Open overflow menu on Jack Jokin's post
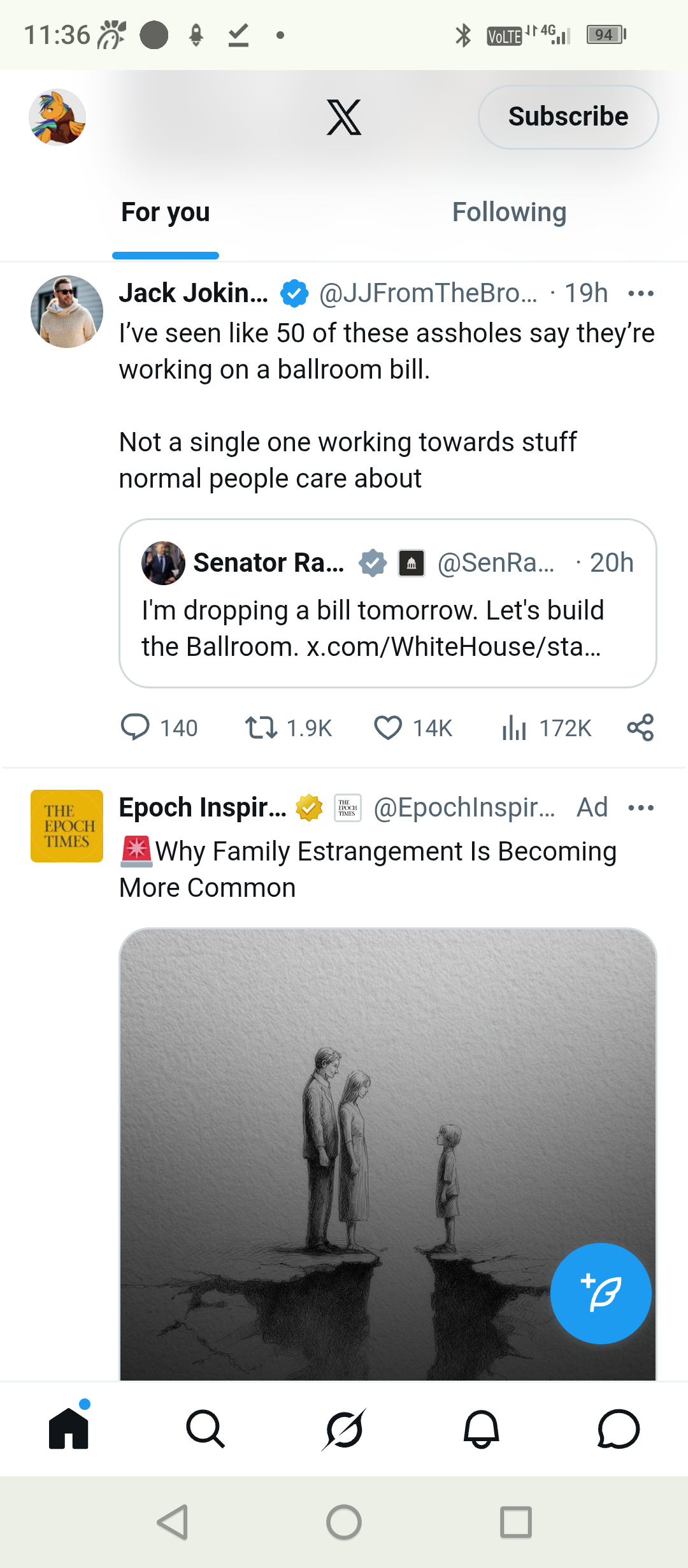Viewport: 688px width, 1568px height. coord(640,293)
